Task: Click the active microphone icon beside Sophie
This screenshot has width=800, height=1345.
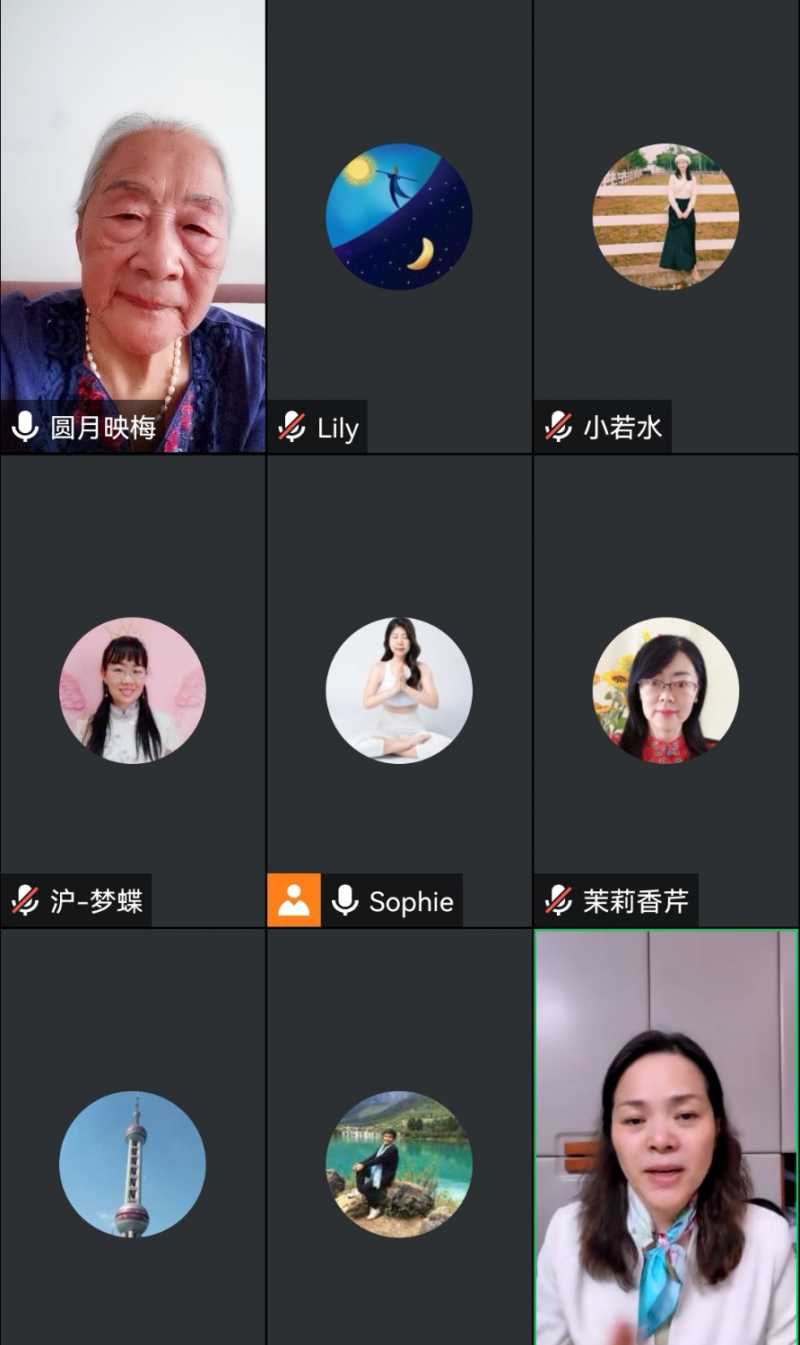Action: click(346, 900)
